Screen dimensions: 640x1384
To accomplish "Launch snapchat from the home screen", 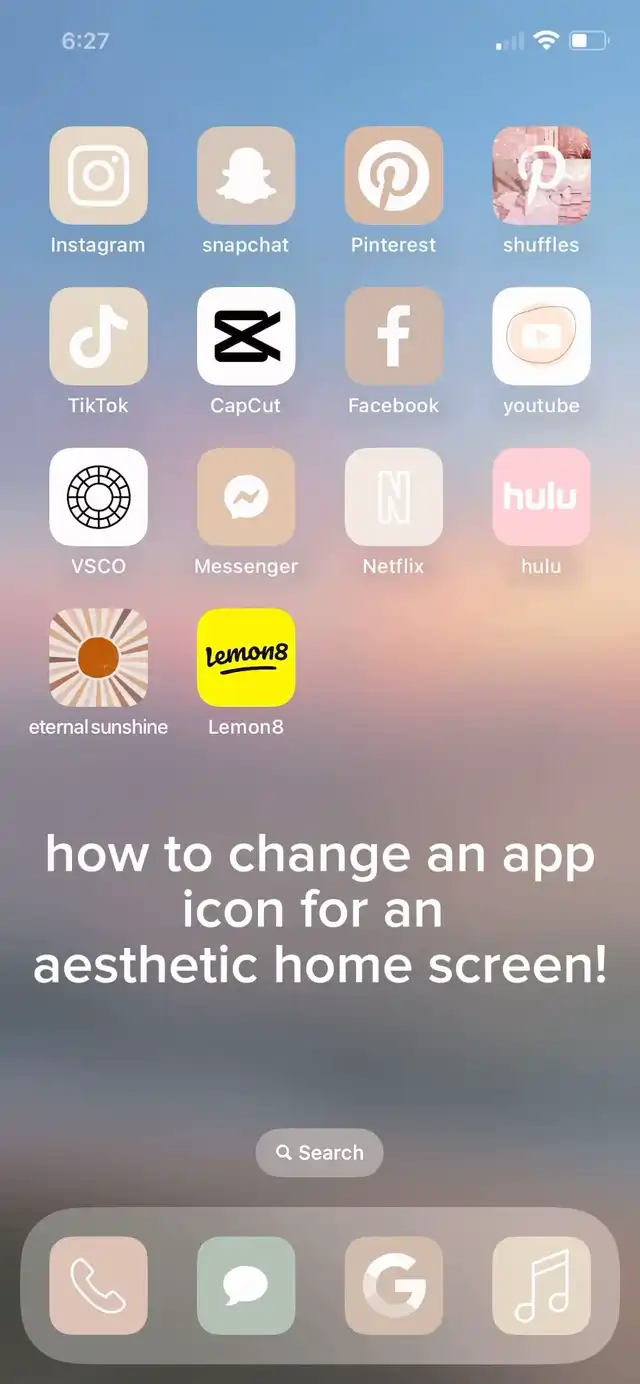I will click(246, 175).
